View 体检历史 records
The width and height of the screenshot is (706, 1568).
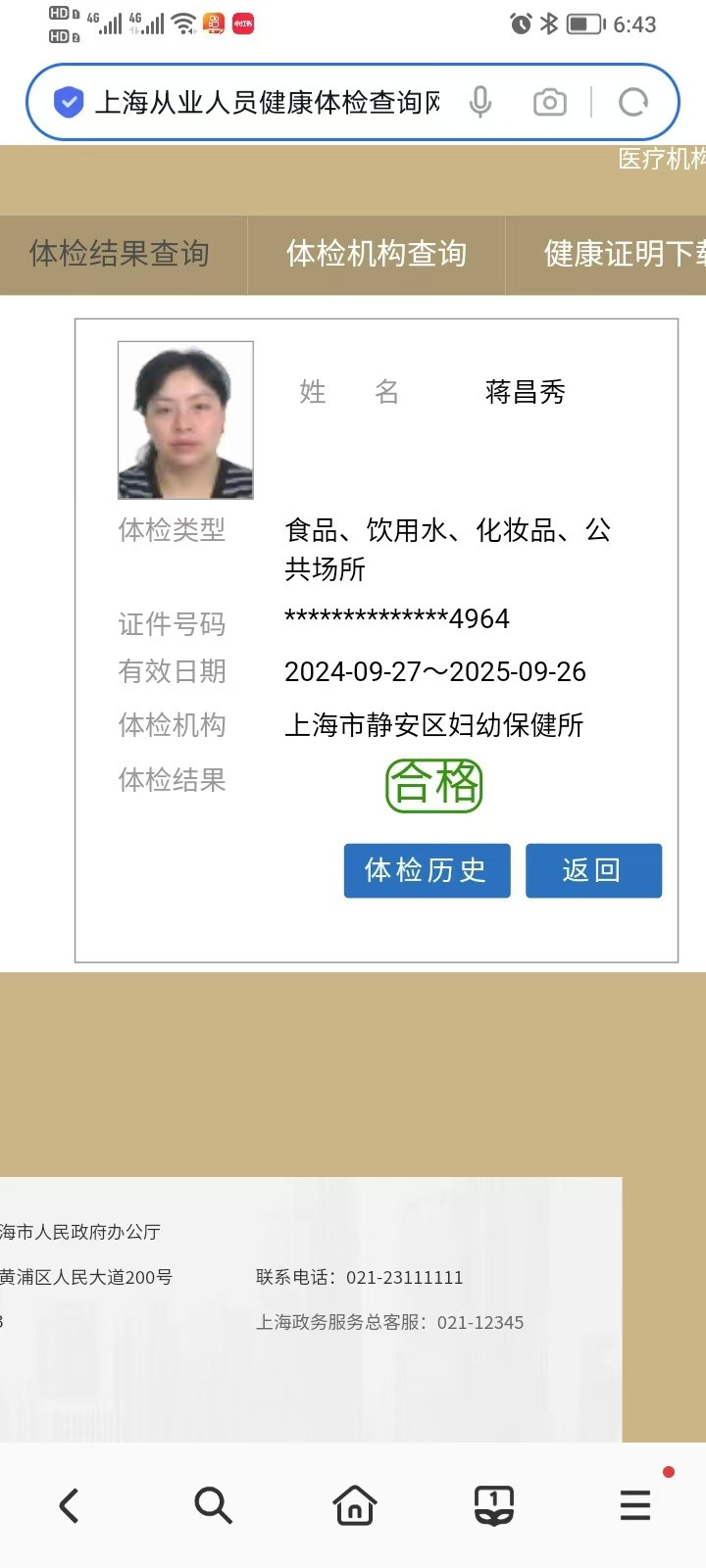tap(427, 870)
